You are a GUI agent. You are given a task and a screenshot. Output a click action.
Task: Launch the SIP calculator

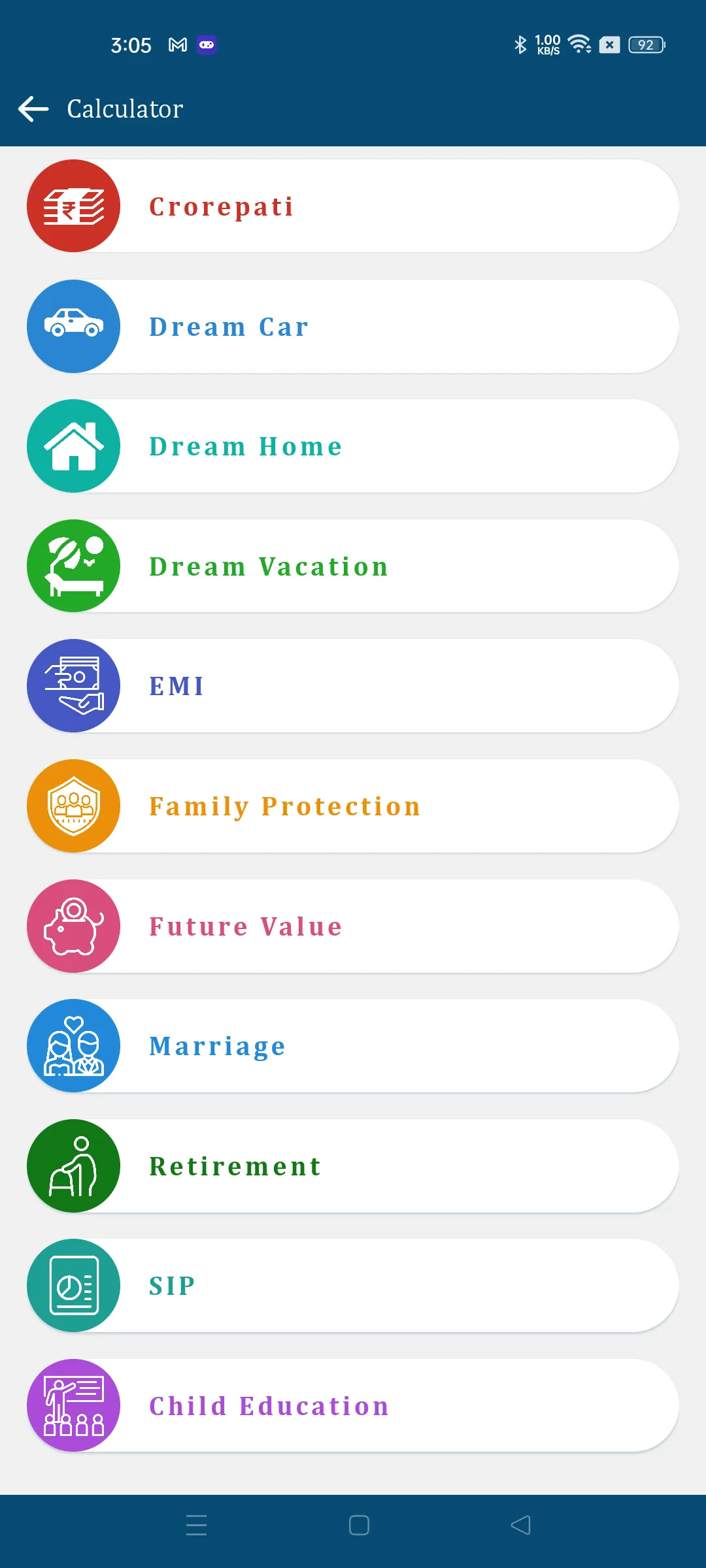[x=353, y=1286]
